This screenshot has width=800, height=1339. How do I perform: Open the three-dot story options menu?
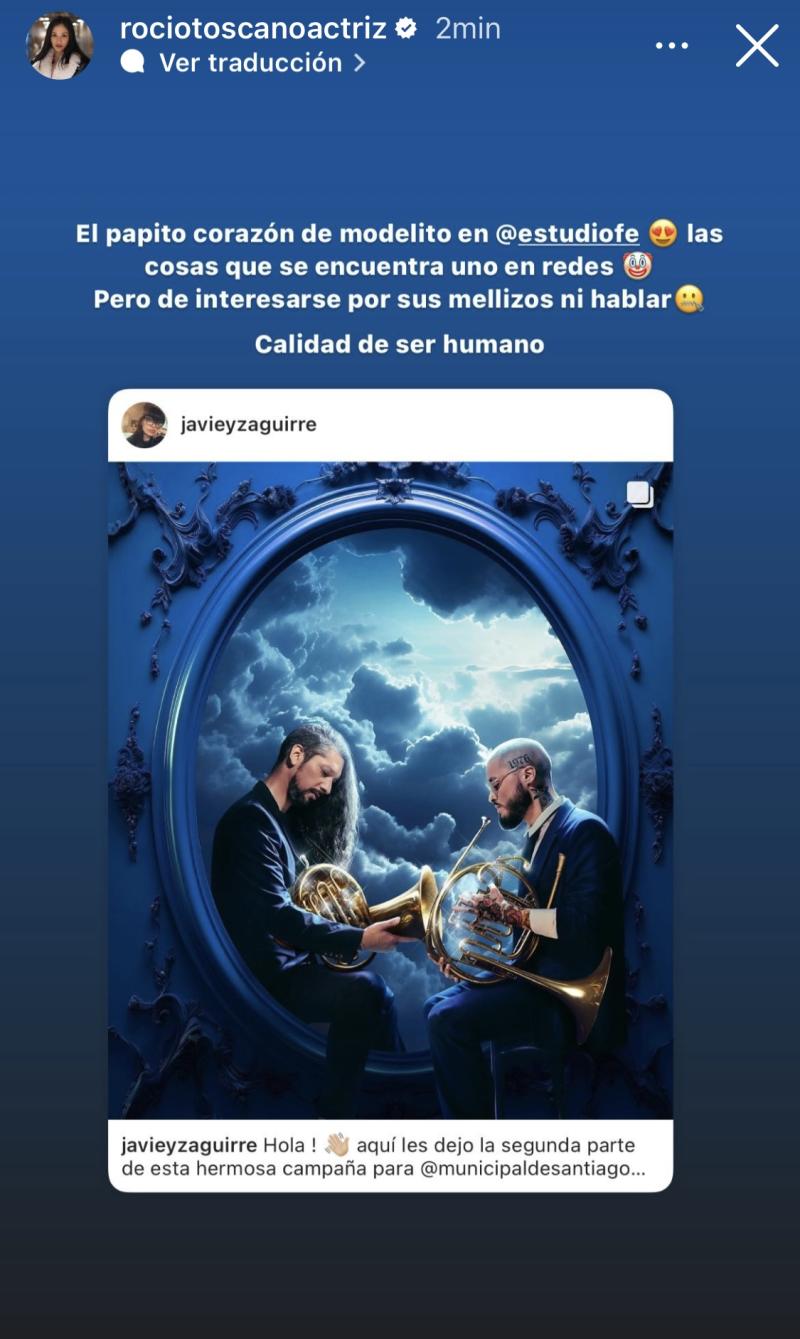coord(672,43)
